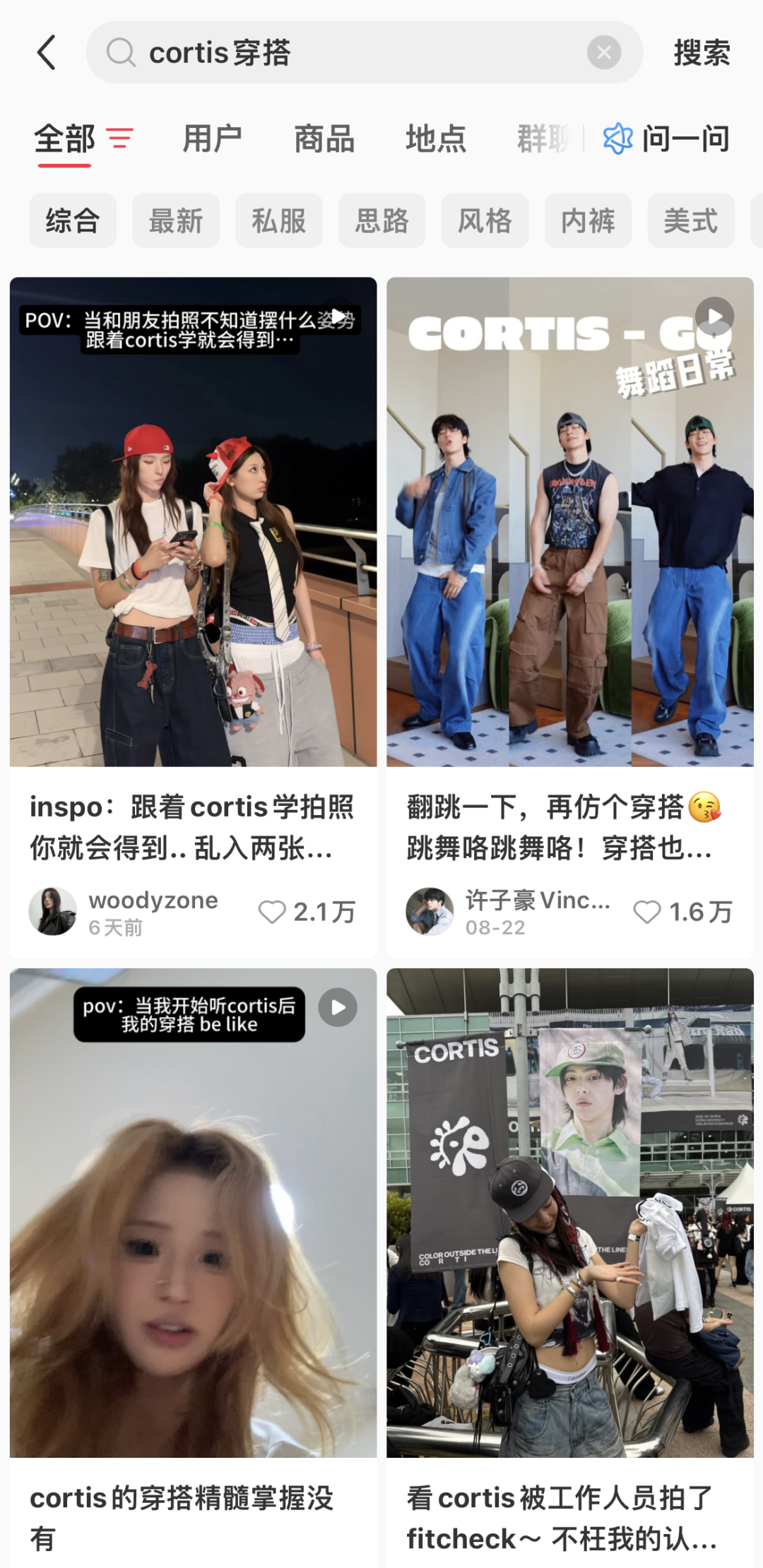Open the 看cortis被工作人员拍了fitcheck post
Screen dimensions: 763x1568
(569, 1215)
